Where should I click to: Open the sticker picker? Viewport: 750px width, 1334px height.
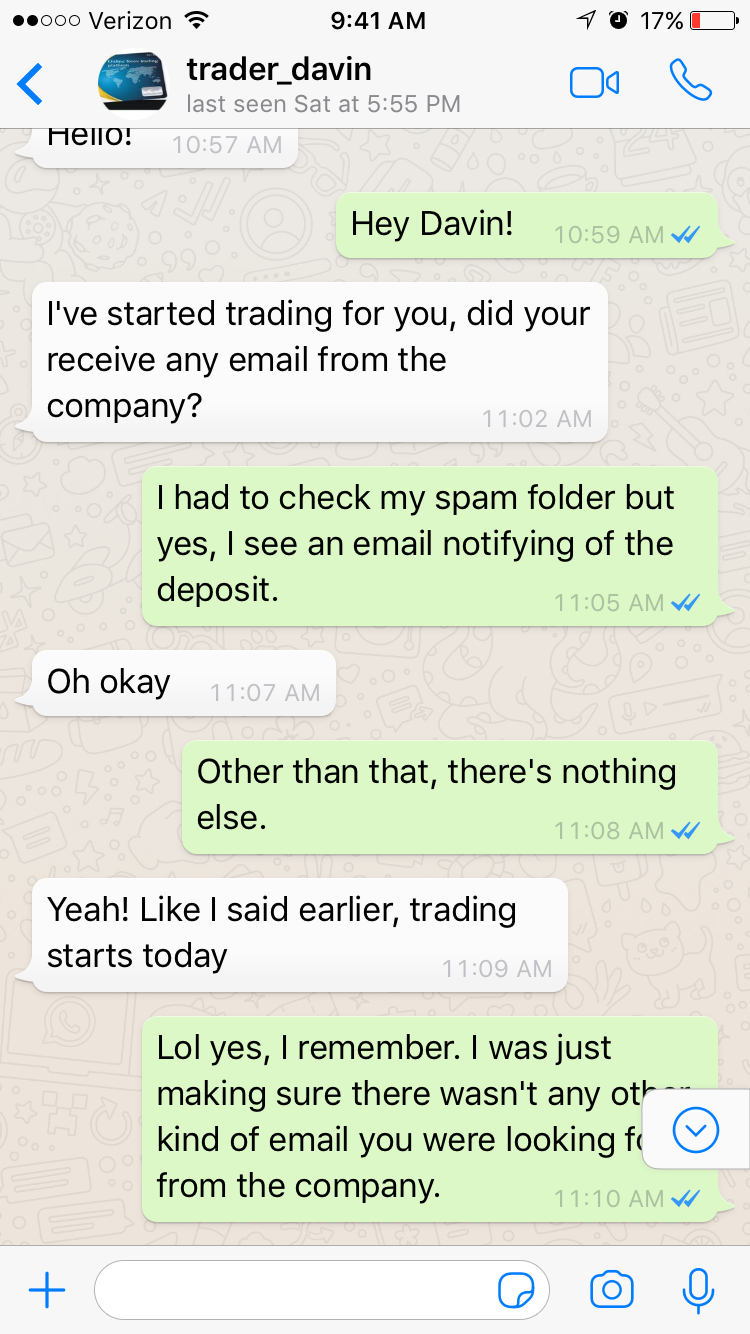(516, 1291)
